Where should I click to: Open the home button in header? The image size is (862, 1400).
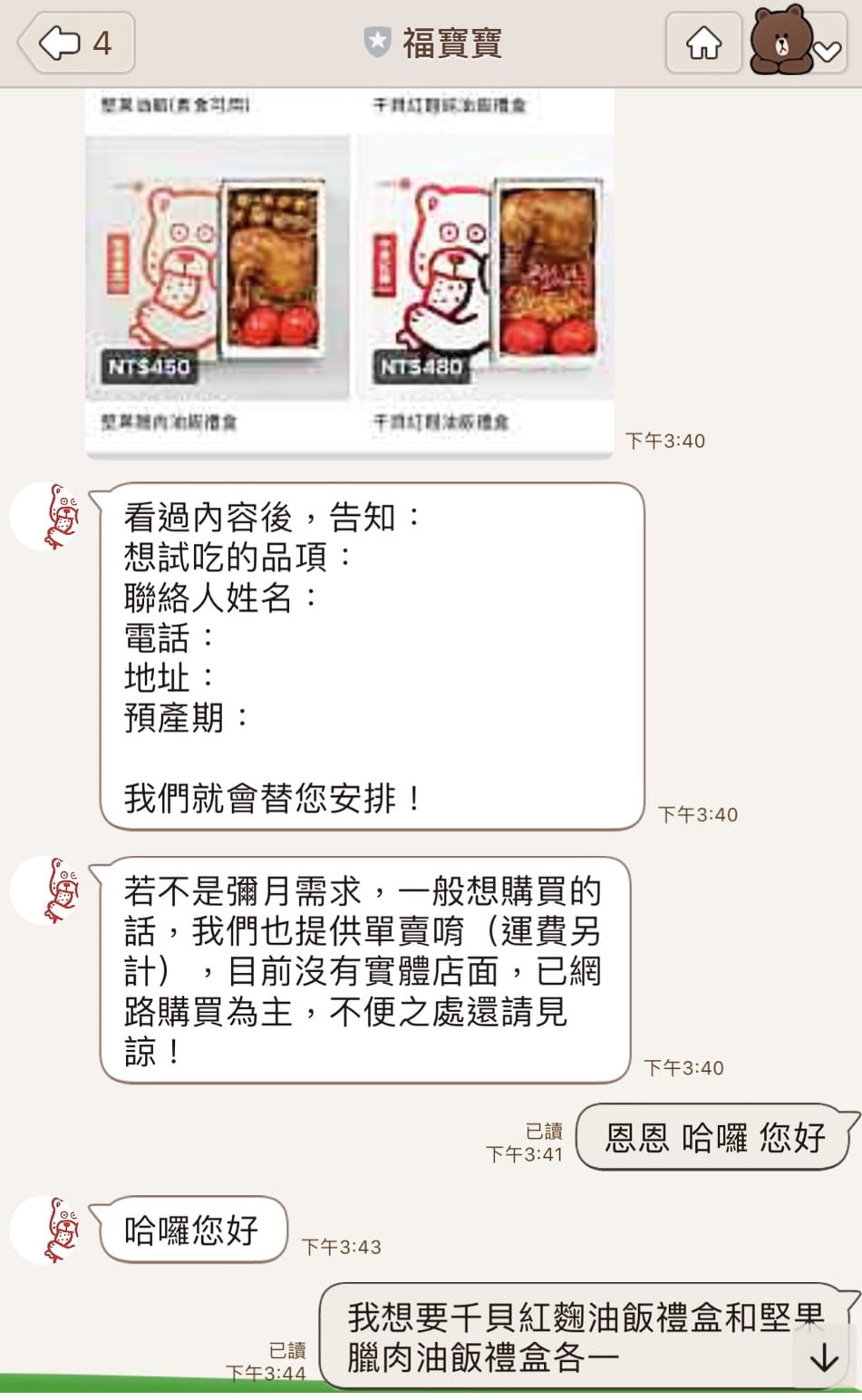click(703, 43)
